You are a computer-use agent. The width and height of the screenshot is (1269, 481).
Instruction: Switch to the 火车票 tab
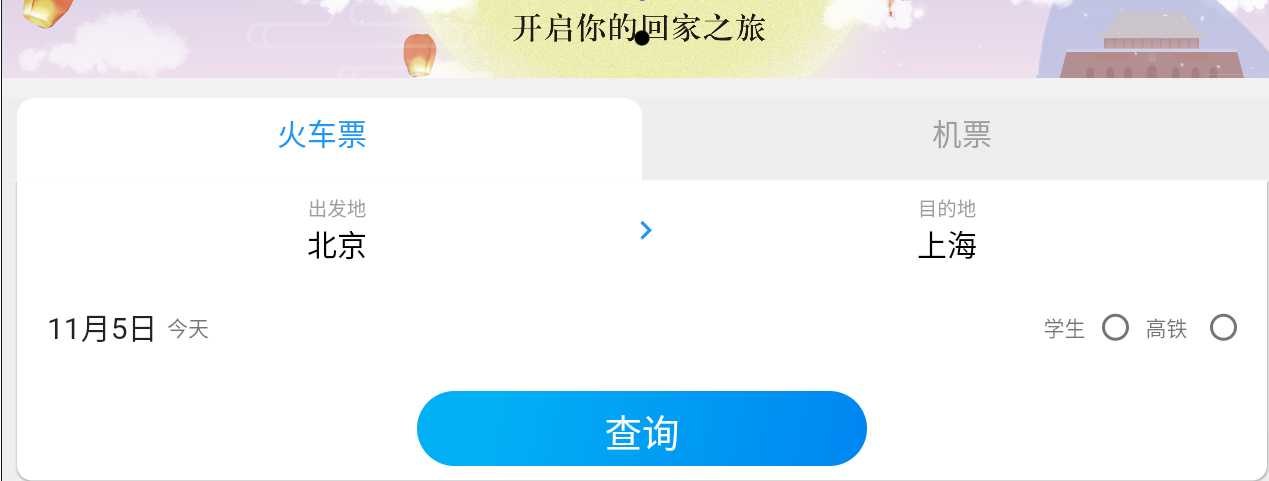point(322,135)
